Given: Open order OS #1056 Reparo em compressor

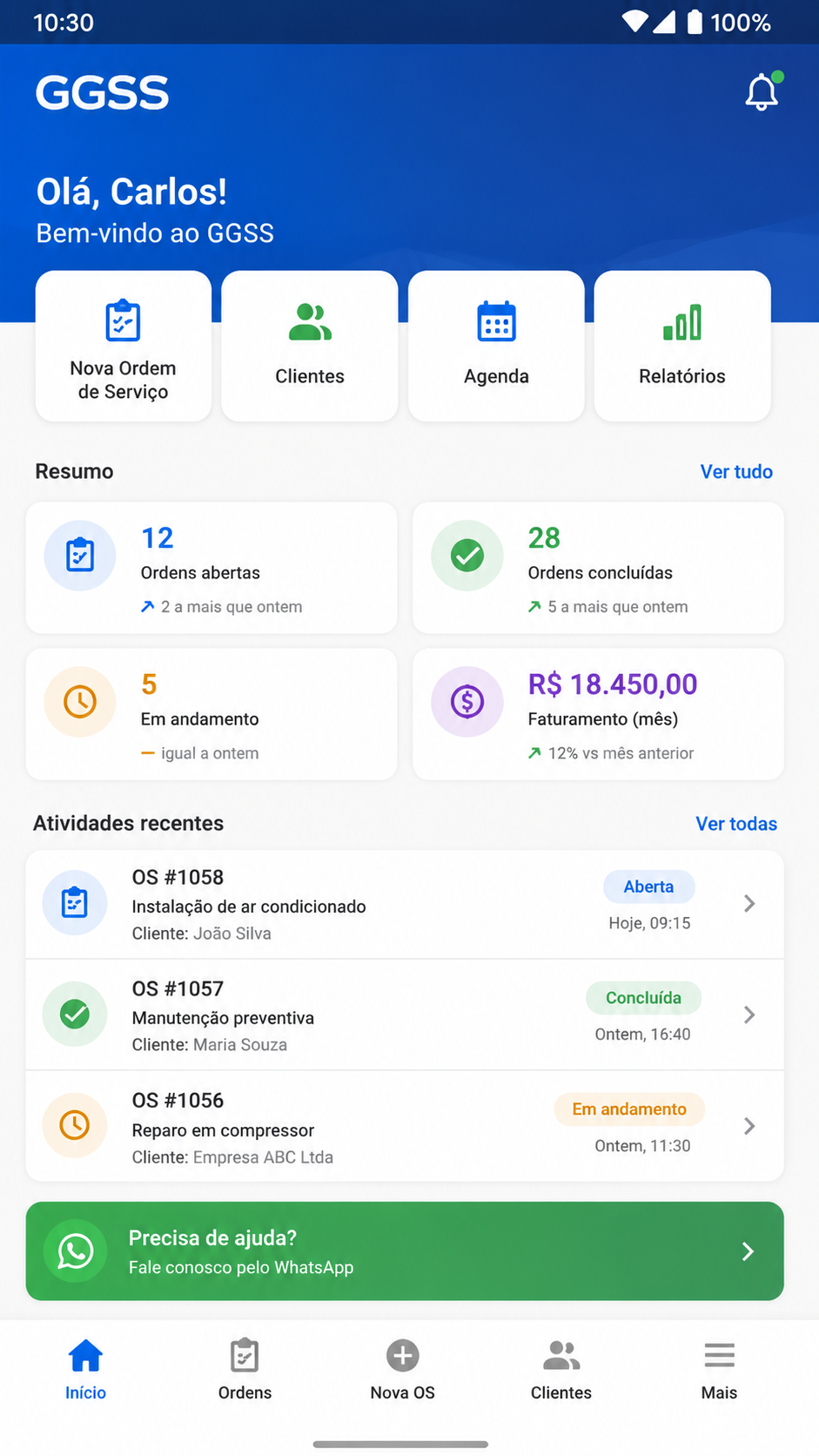Looking at the screenshot, I should click(405, 1127).
